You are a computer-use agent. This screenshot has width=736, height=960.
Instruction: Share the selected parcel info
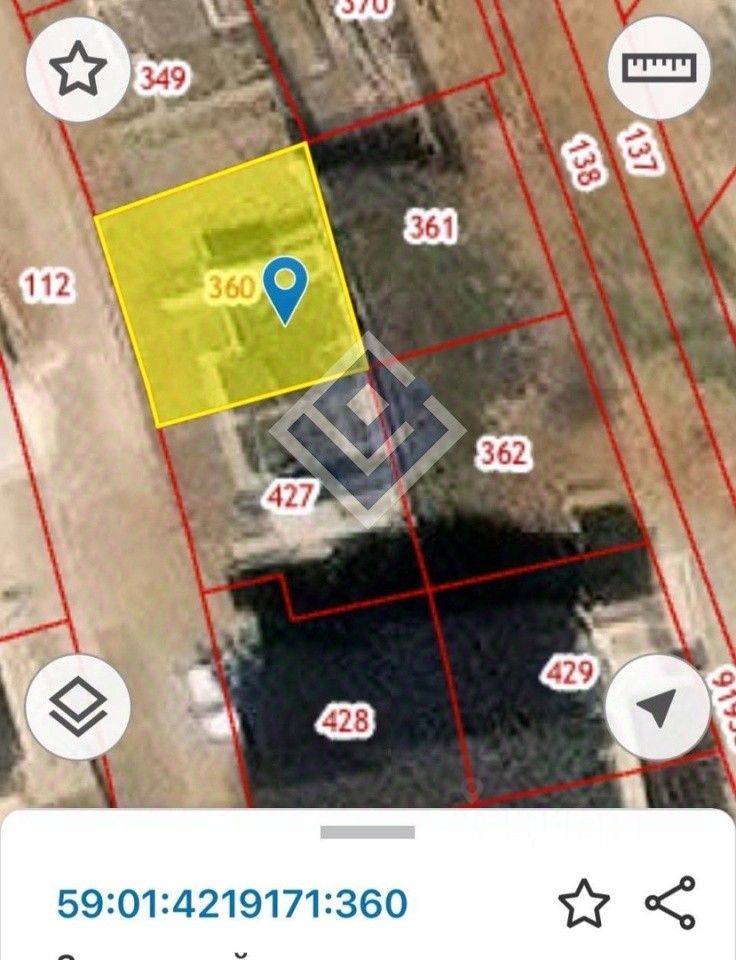[x=670, y=903]
